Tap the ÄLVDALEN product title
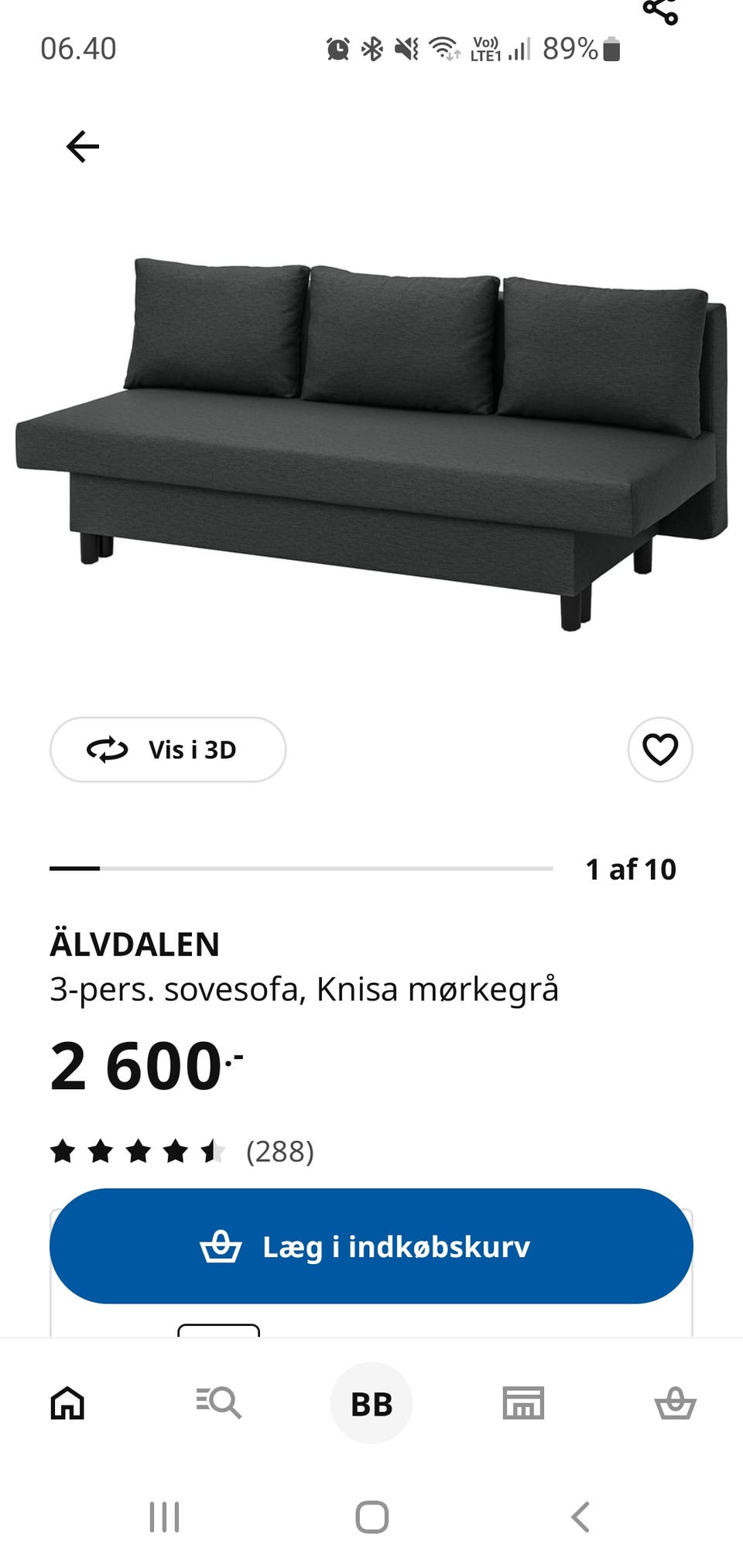 tap(135, 944)
